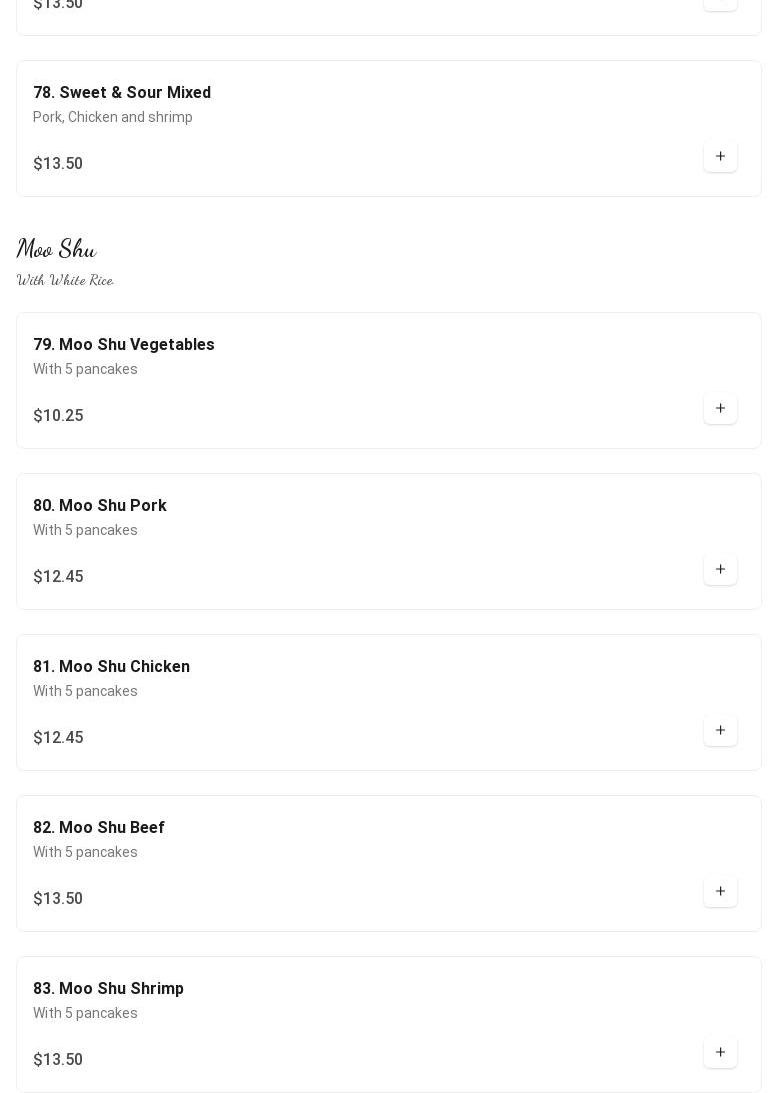Add Moo Shu Shrimp to cart

[x=720, y=1052]
